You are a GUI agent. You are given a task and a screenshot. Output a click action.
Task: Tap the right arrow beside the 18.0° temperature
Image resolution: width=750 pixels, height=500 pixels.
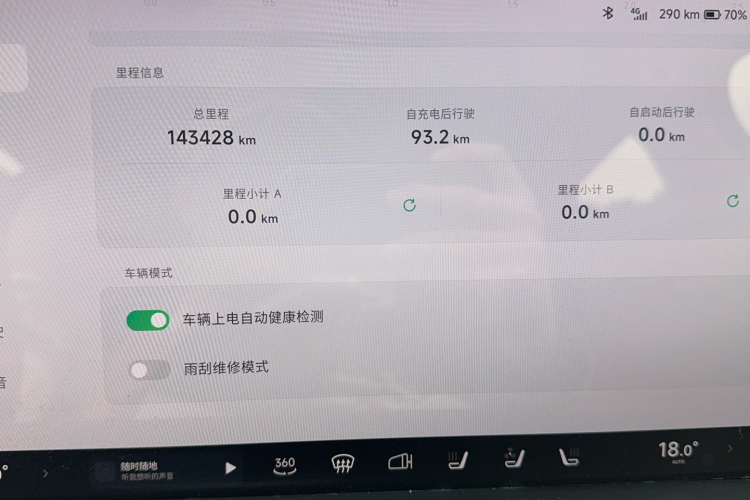click(729, 450)
